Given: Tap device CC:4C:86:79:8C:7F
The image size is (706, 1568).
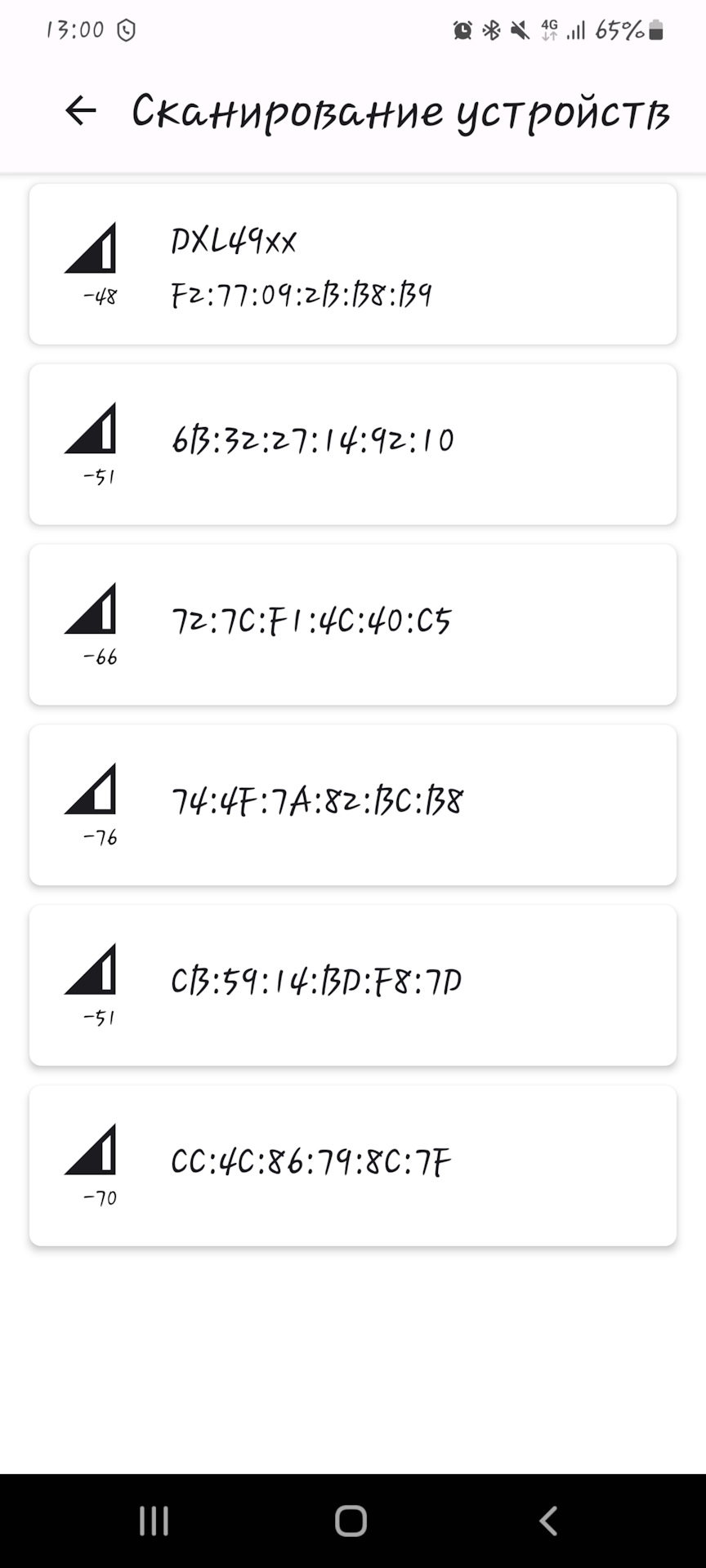Looking at the screenshot, I should pyautogui.click(x=353, y=1166).
